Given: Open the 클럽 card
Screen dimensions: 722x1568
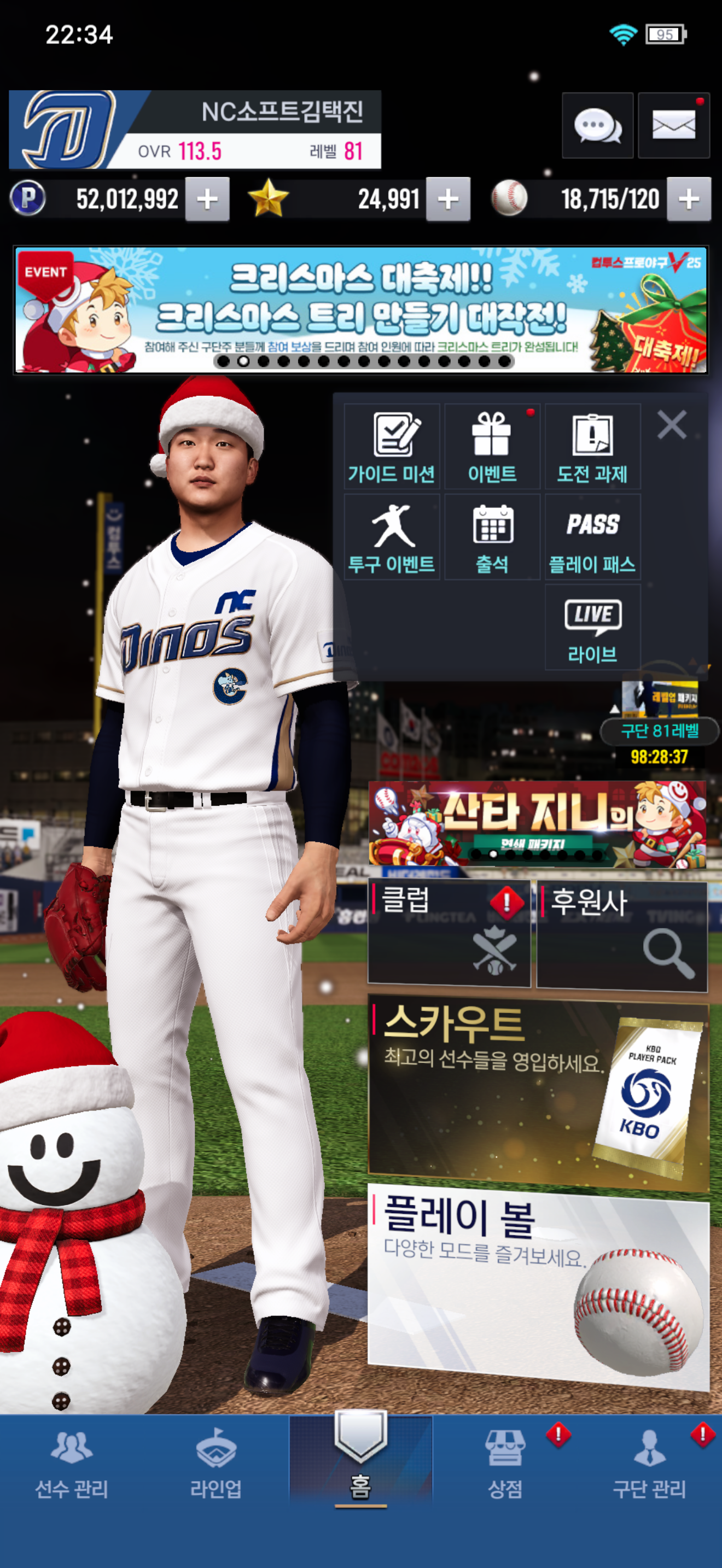Looking at the screenshot, I should [449, 933].
